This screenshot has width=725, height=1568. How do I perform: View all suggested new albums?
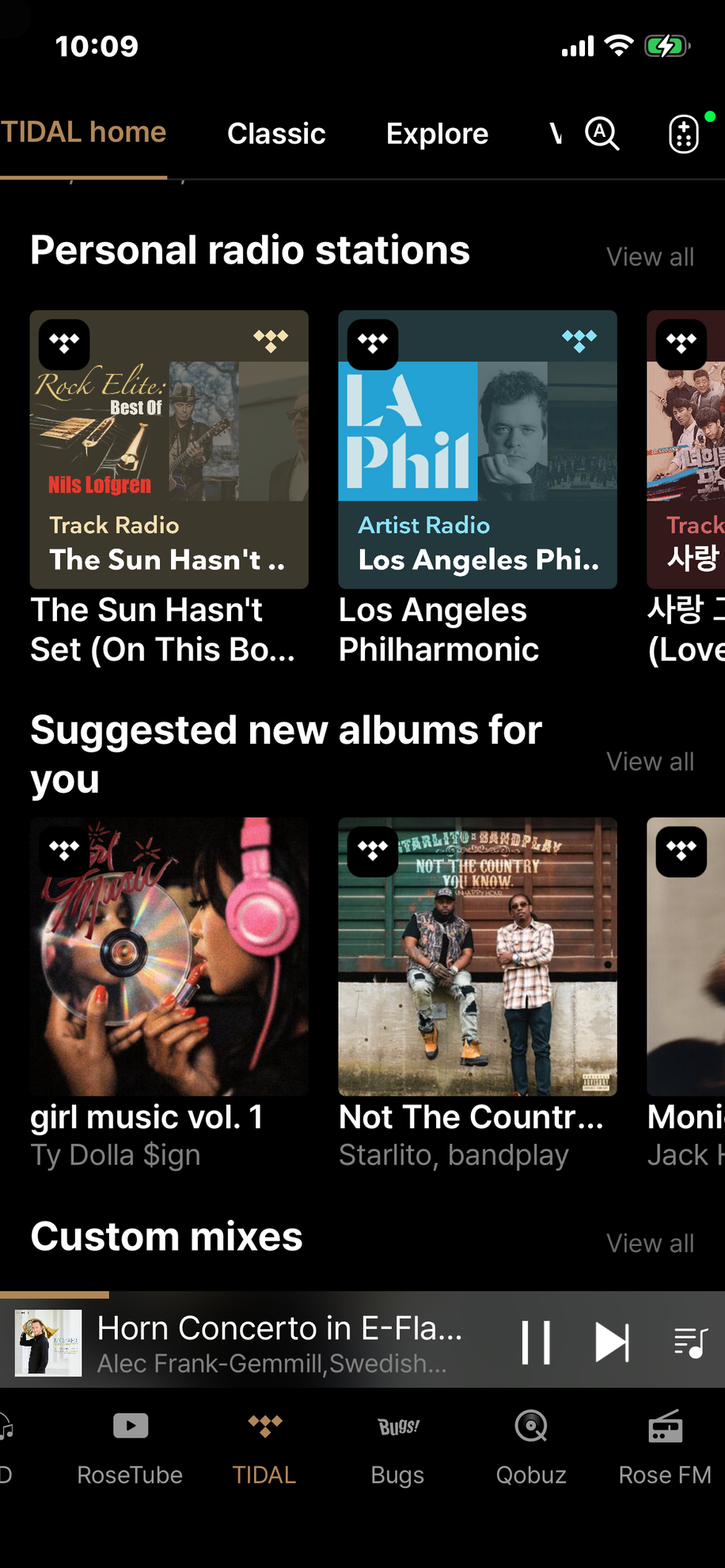pyautogui.click(x=650, y=761)
